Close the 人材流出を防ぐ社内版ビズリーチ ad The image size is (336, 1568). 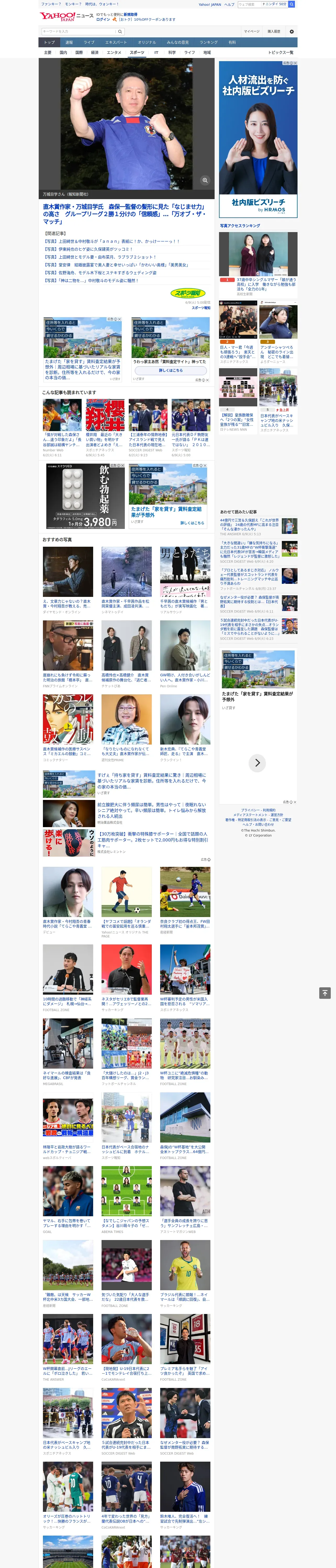pyautogui.click(x=296, y=63)
